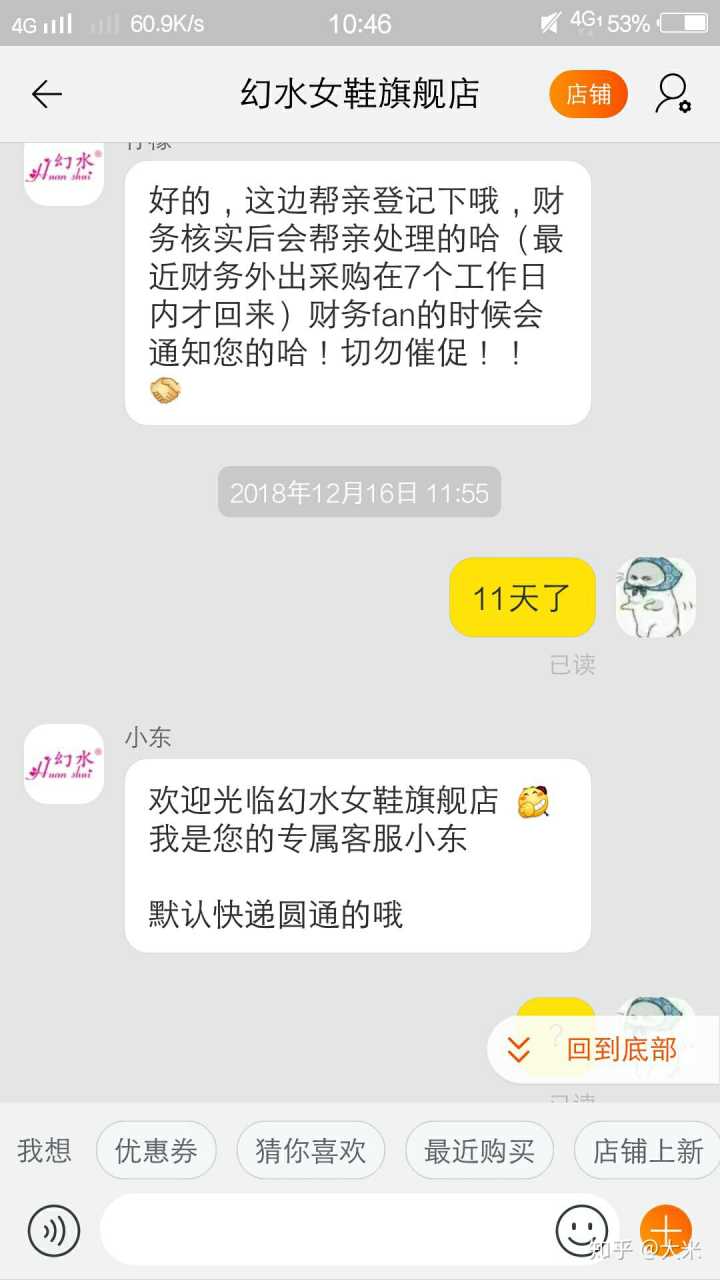720x1280 pixels.
Task: Open the 店铺 store page button
Action: [x=588, y=94]
